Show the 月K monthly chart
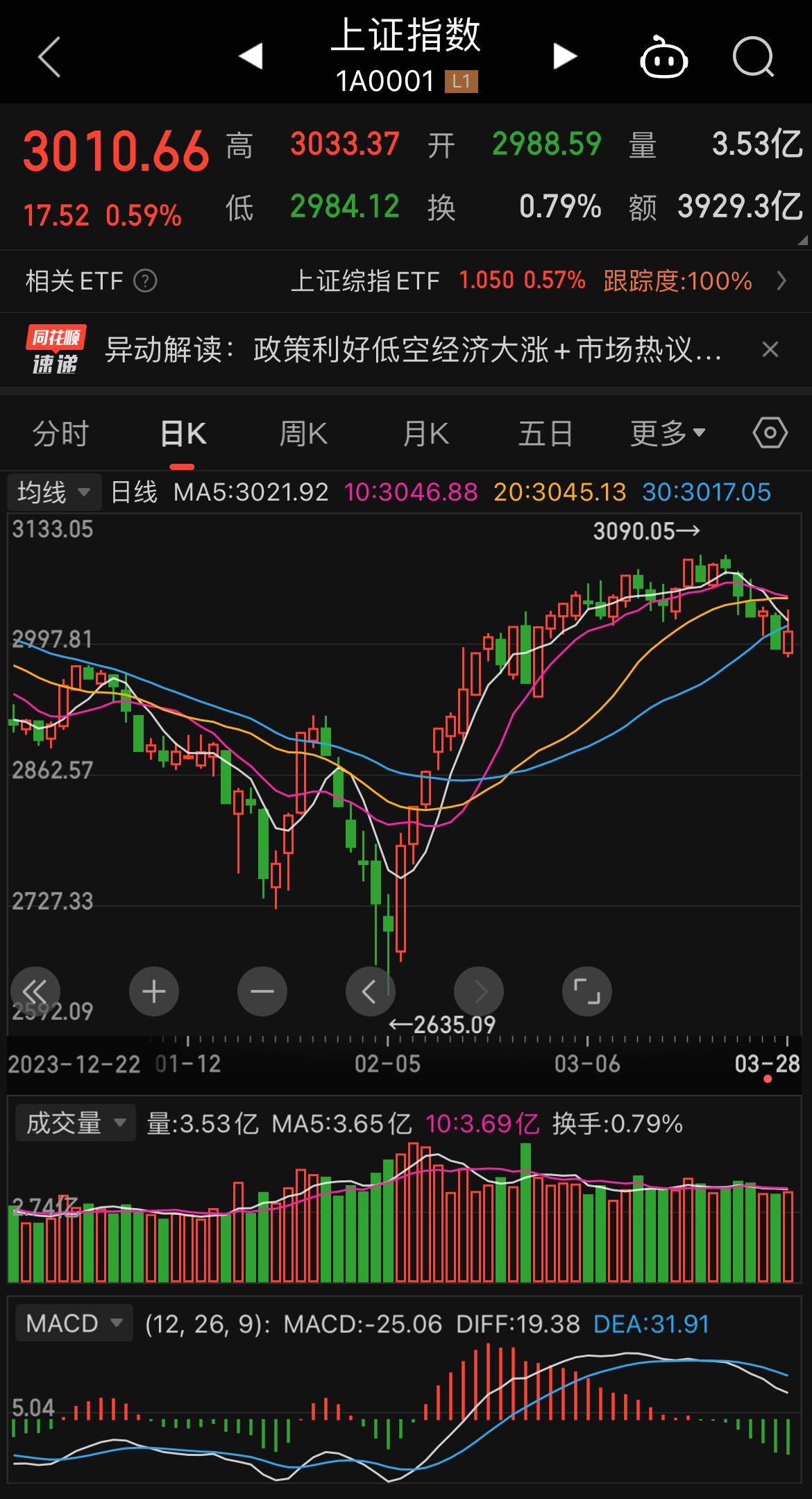Image resolution: width=812 pixels, height=1499 pixels. 425,434
